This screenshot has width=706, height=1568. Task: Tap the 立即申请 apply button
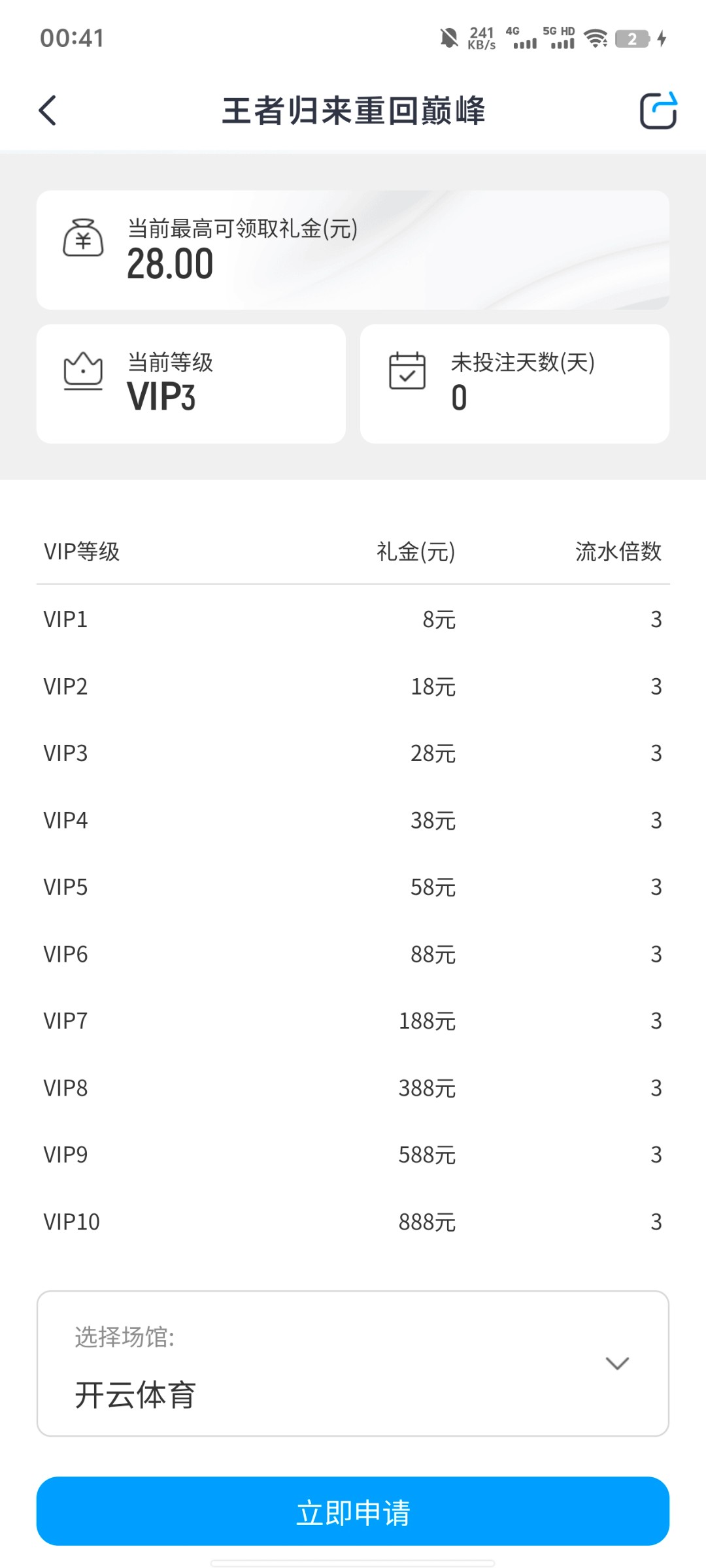[353, 1511]
